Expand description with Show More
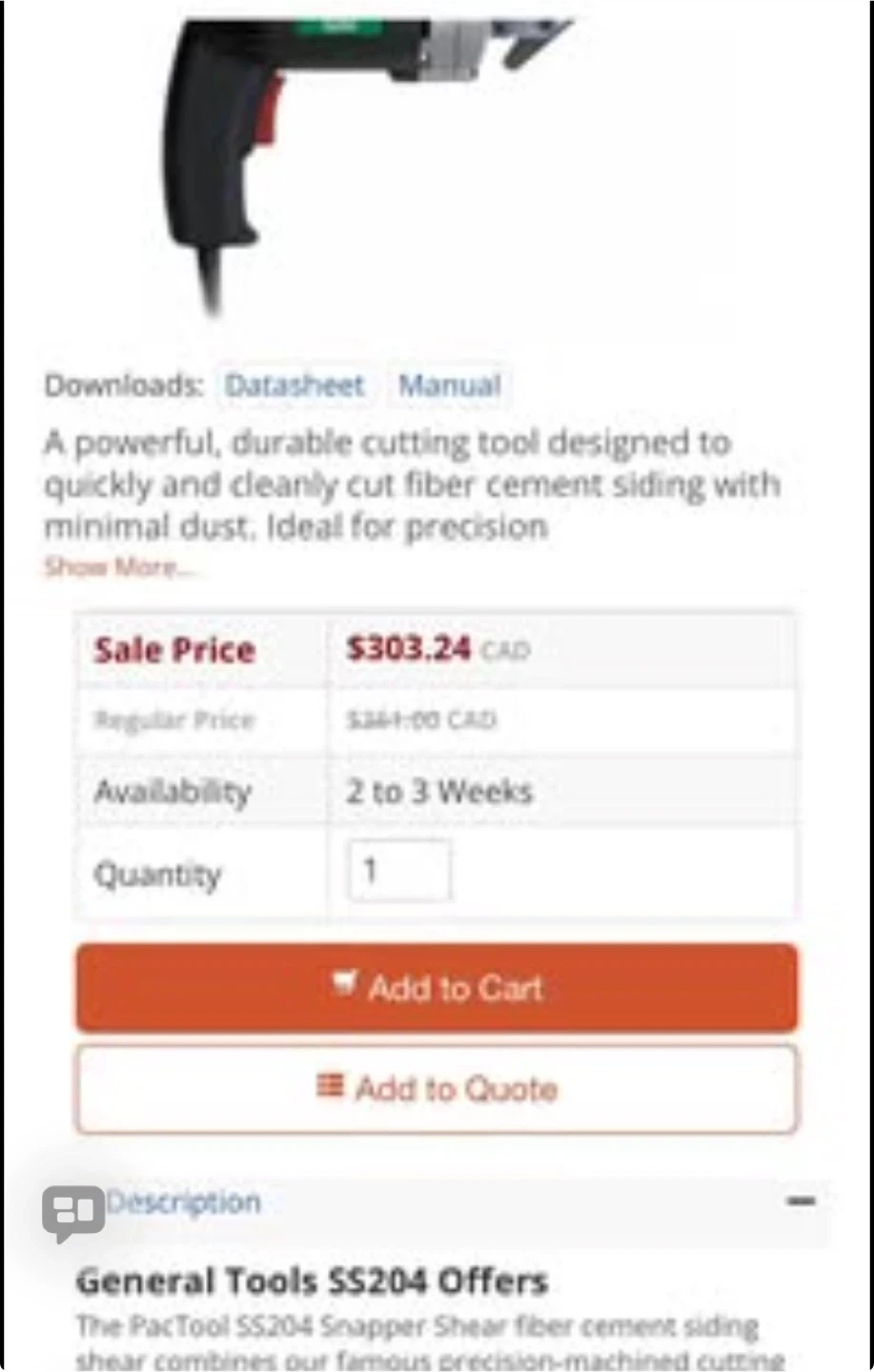This screenshot has height=1372, width=874. (120, 568)
